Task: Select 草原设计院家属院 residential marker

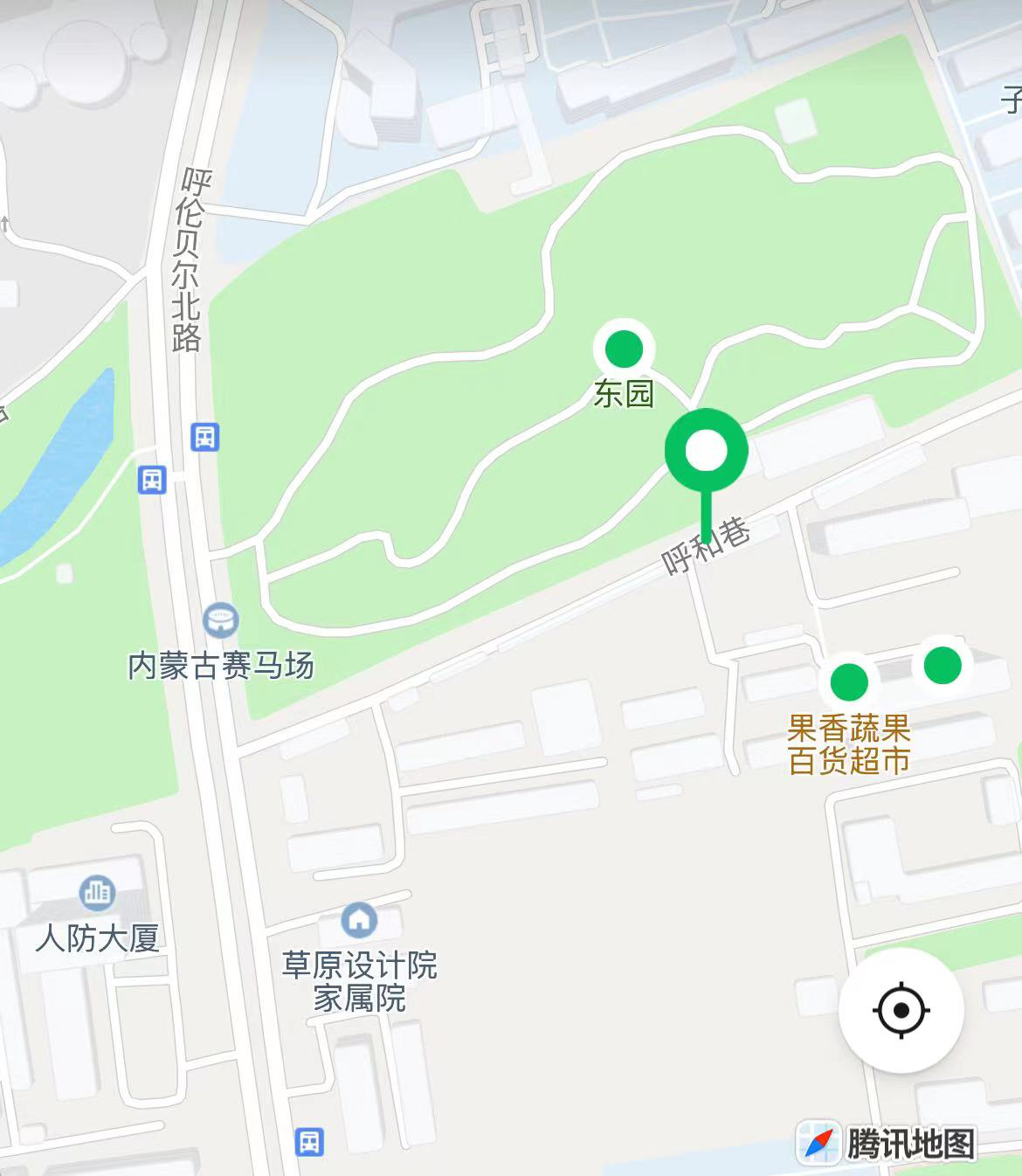Action: point(359,919)
